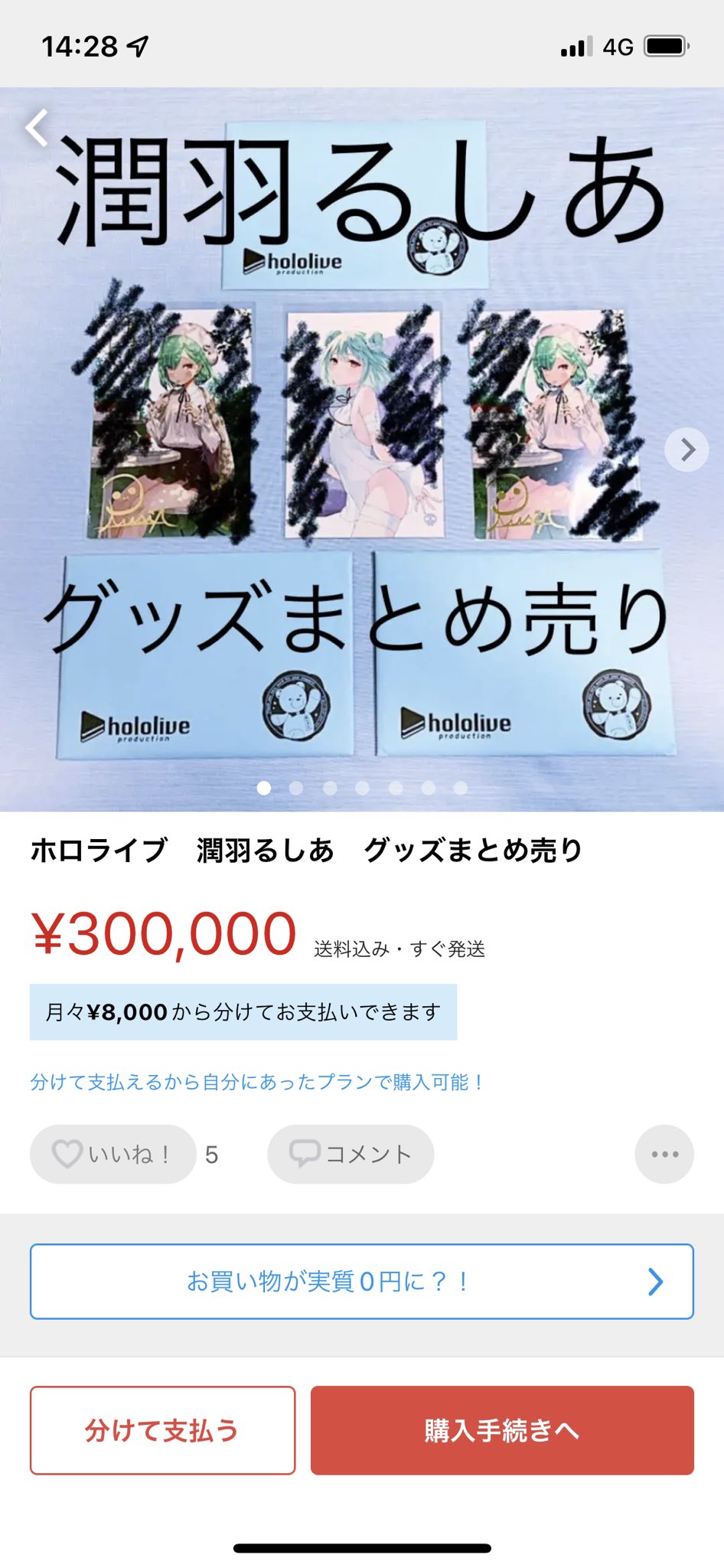This screenshot has height=1568, width=724.
Task: Proceed with 購入手続きへ
Action: [x=502, y=1429]
